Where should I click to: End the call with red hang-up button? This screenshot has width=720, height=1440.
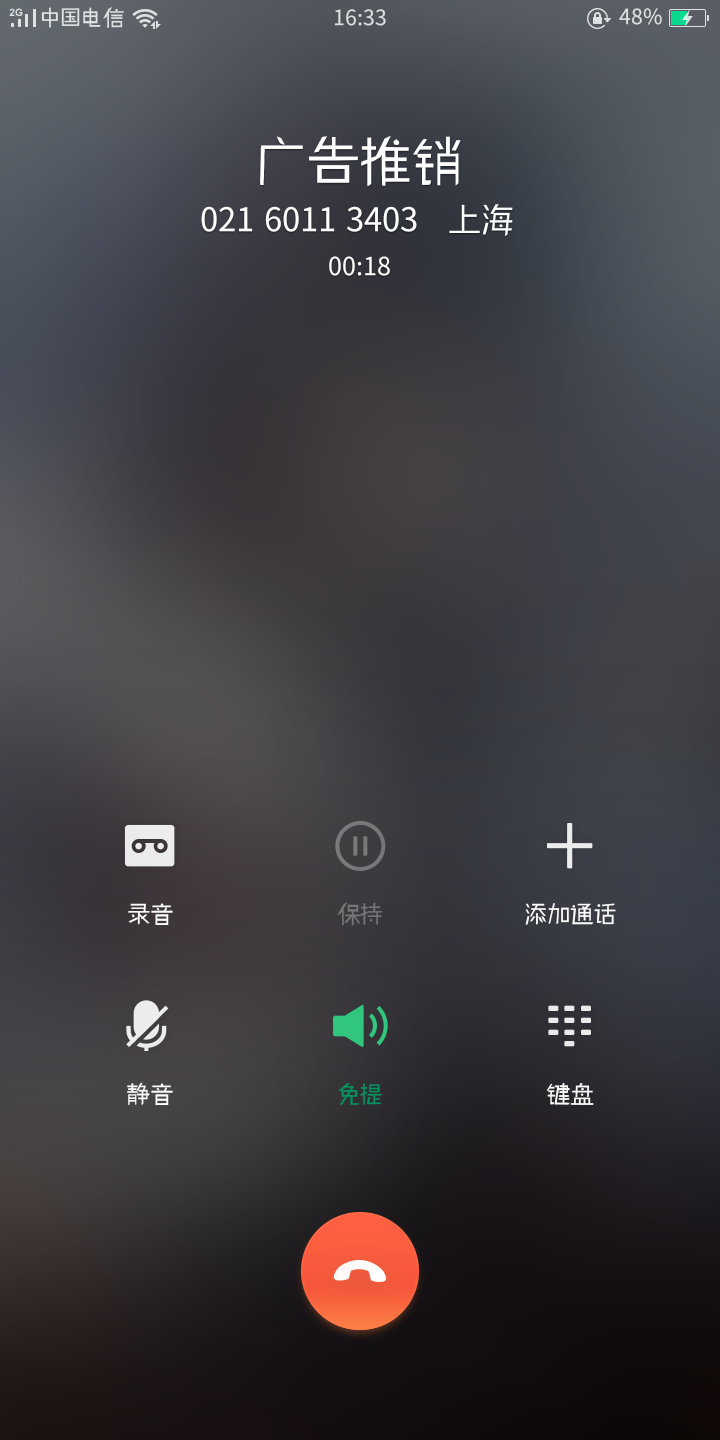click(x=360, y=1270)
